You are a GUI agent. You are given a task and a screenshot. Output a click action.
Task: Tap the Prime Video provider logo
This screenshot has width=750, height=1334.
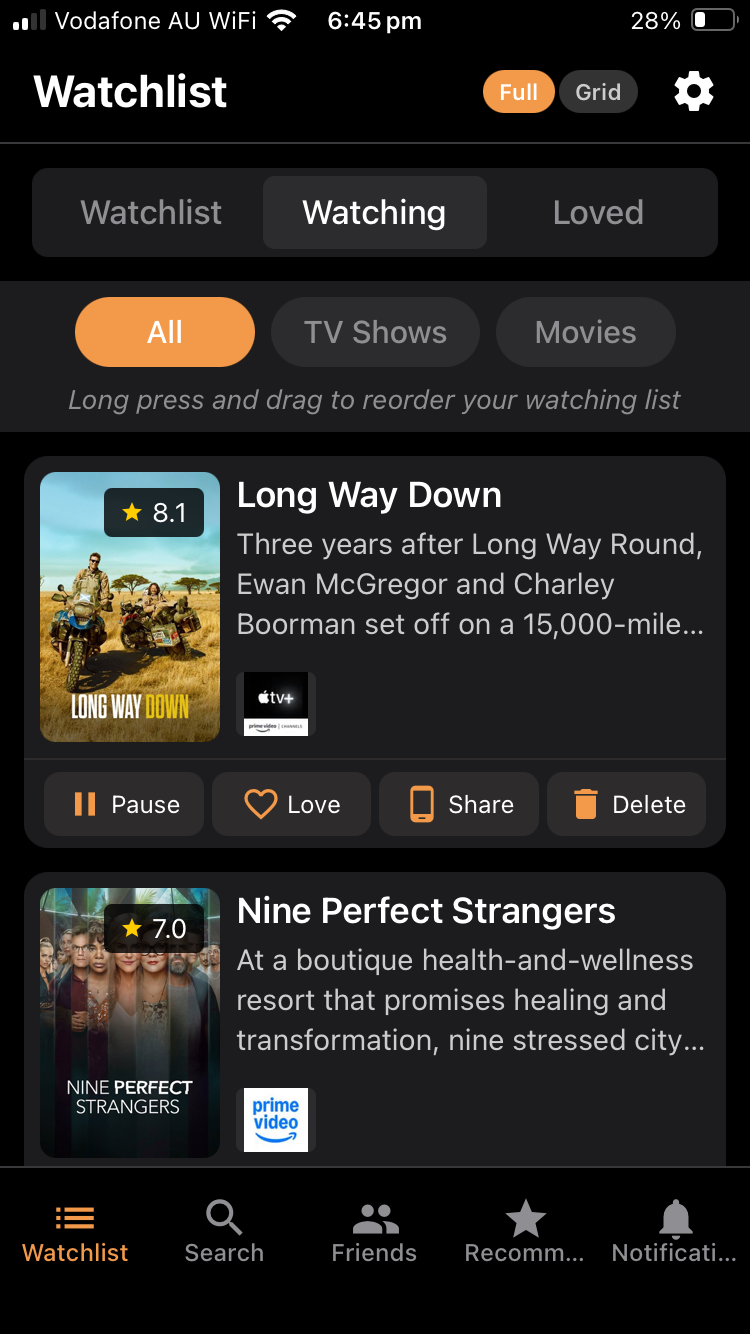[x=275, y=1119]
